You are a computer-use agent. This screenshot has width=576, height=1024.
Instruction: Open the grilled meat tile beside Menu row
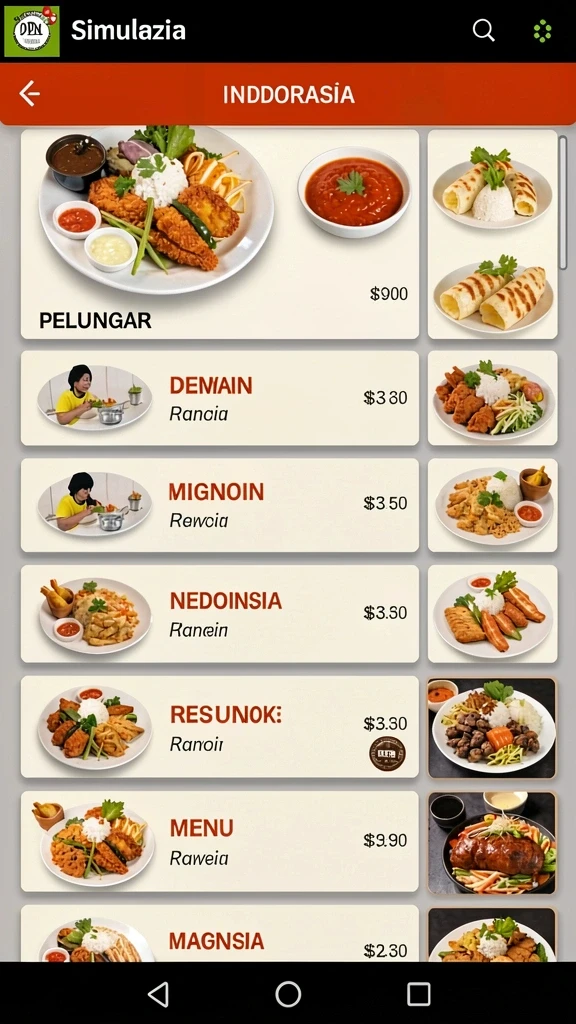point(492,842)
